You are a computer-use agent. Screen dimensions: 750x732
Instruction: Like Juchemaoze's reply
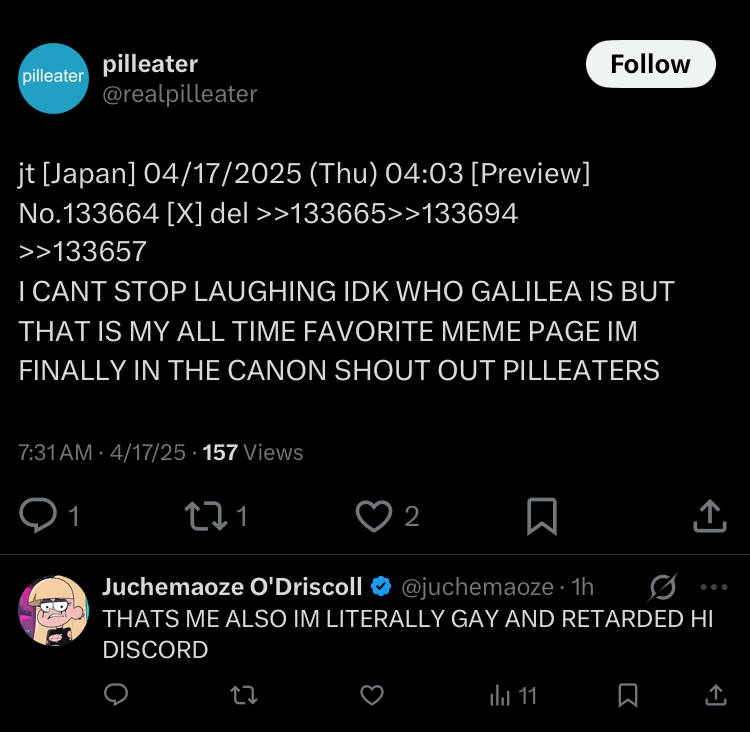tap(372, 694)
